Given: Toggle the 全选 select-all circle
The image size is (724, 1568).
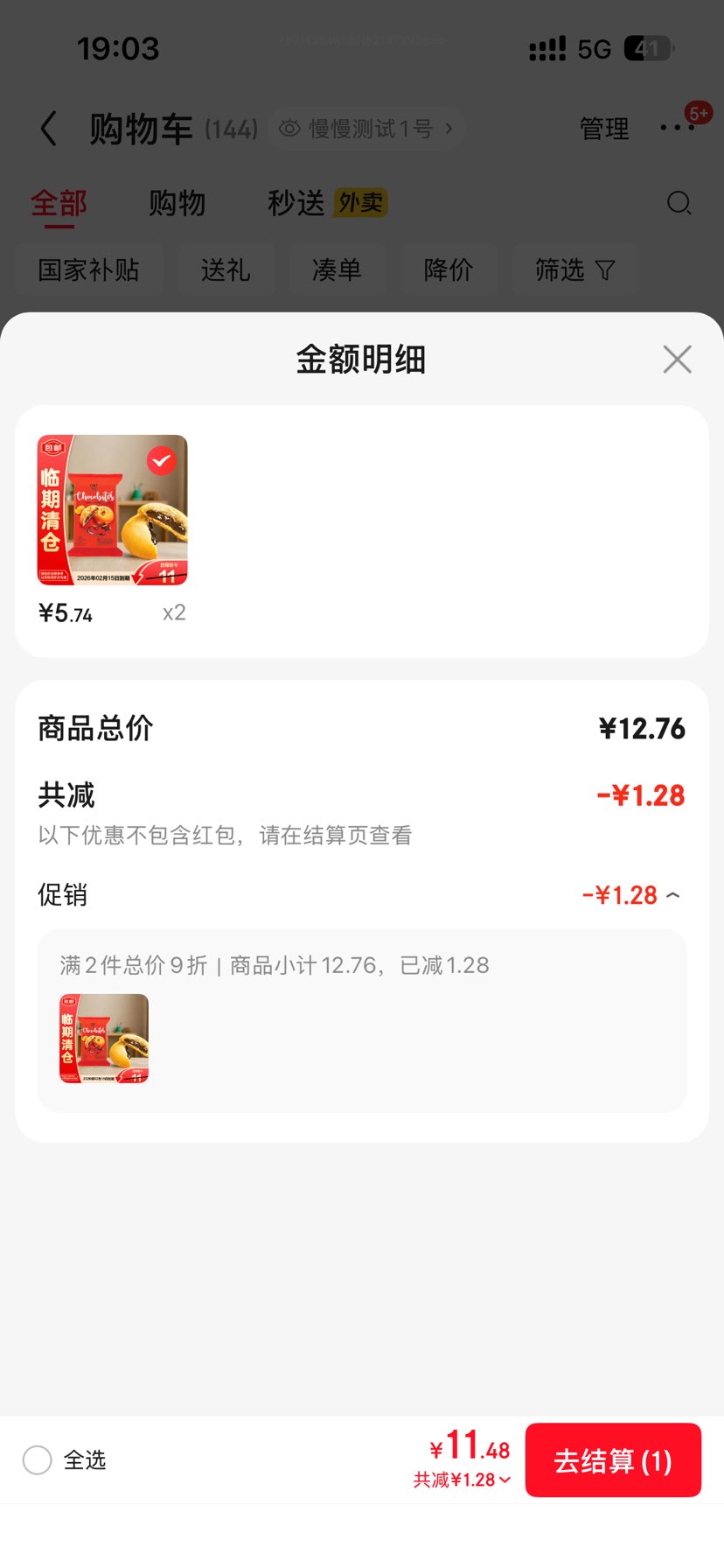Looking at the screenshot, I should click(x=37, y=1459).
